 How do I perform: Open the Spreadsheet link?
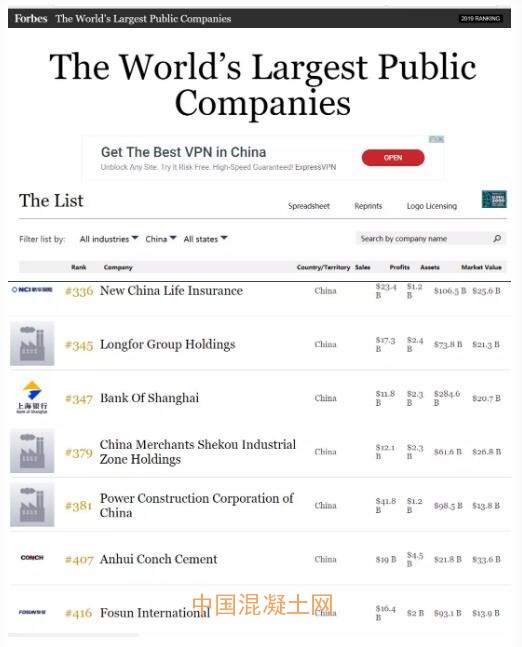pos(309,205)
